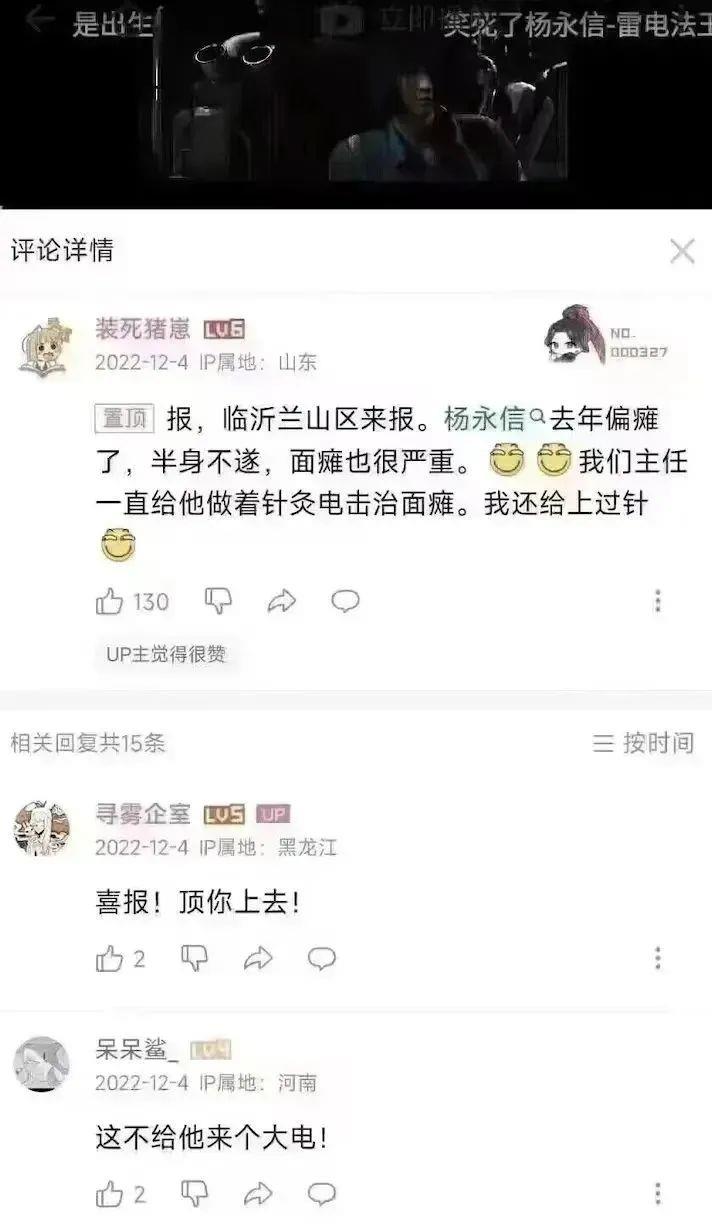
Task: Share 呆呆鲨_'s reply
Action: [258, 1194]
